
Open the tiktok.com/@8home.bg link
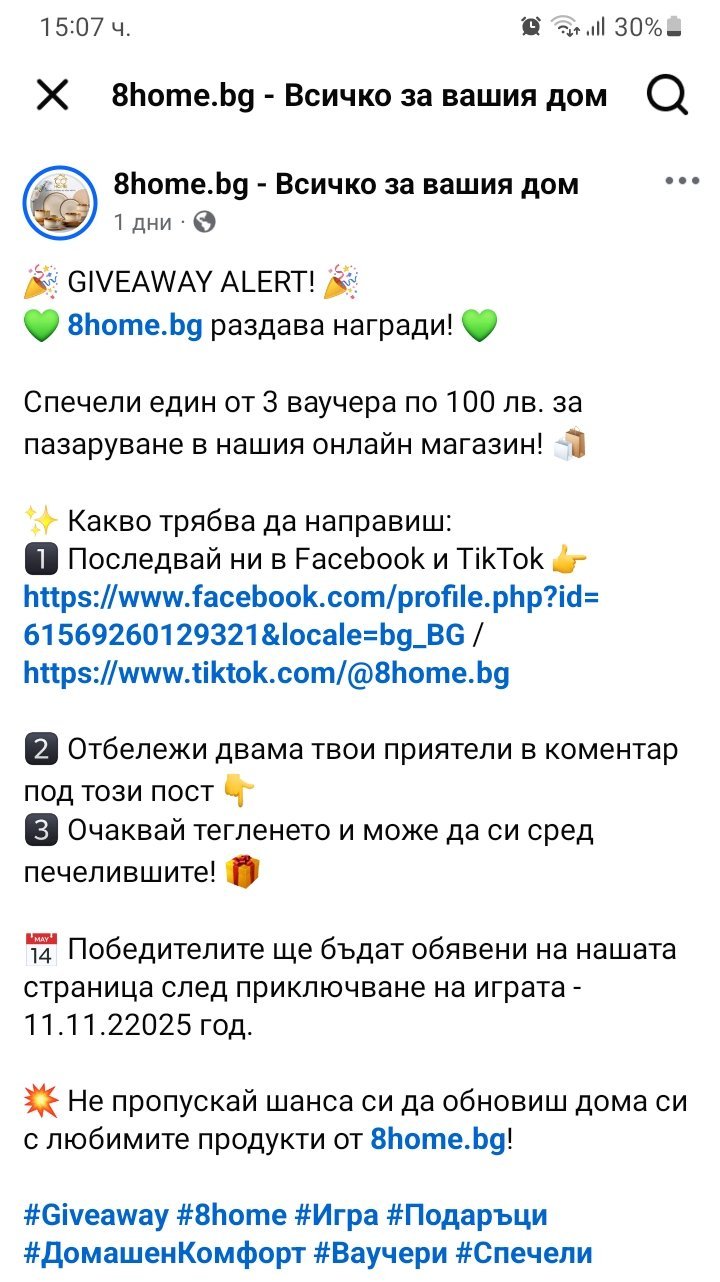(266, 673)
